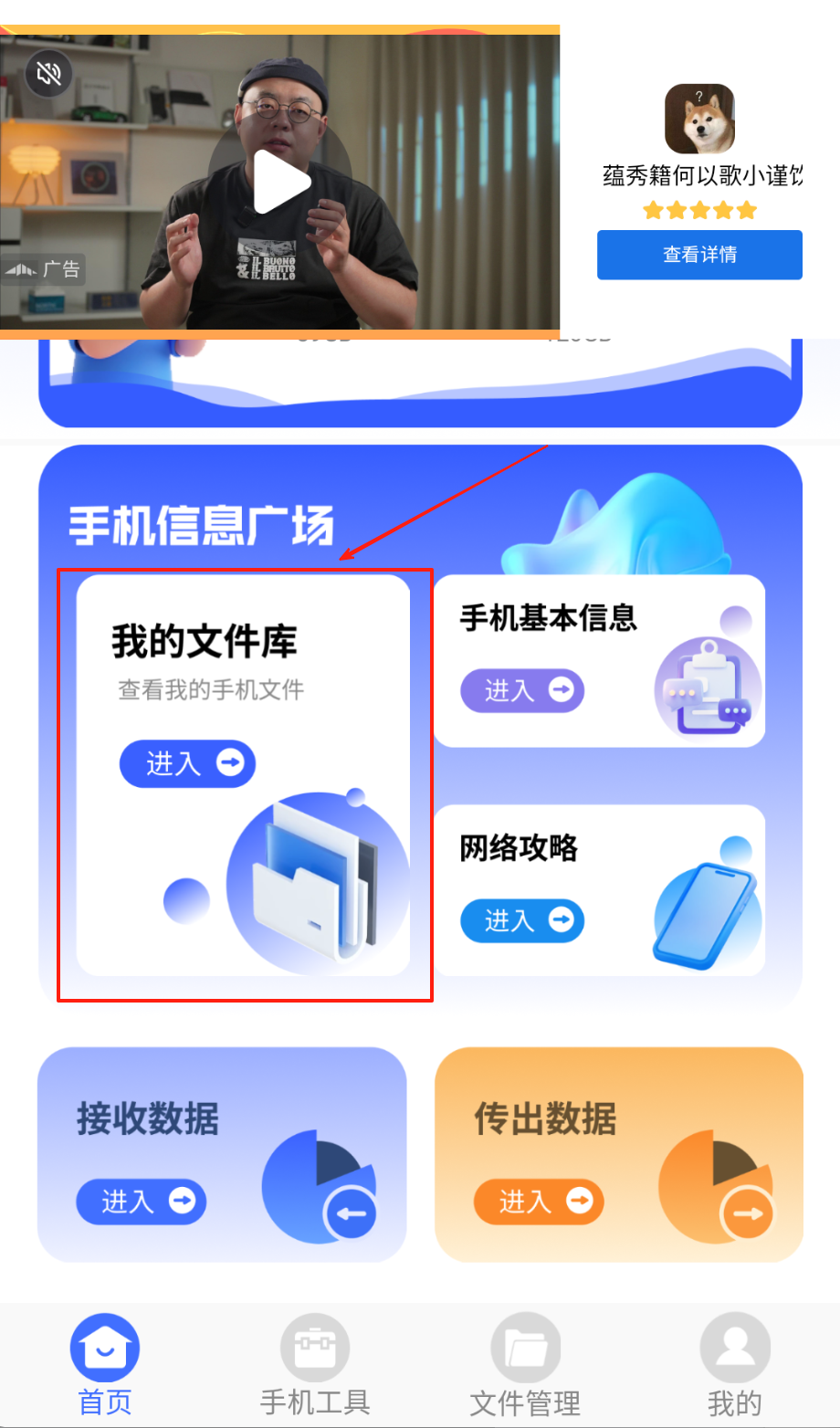The image size is (840, 1428).
Task: Enter 网络攻略 section
Action: point(521,920)
